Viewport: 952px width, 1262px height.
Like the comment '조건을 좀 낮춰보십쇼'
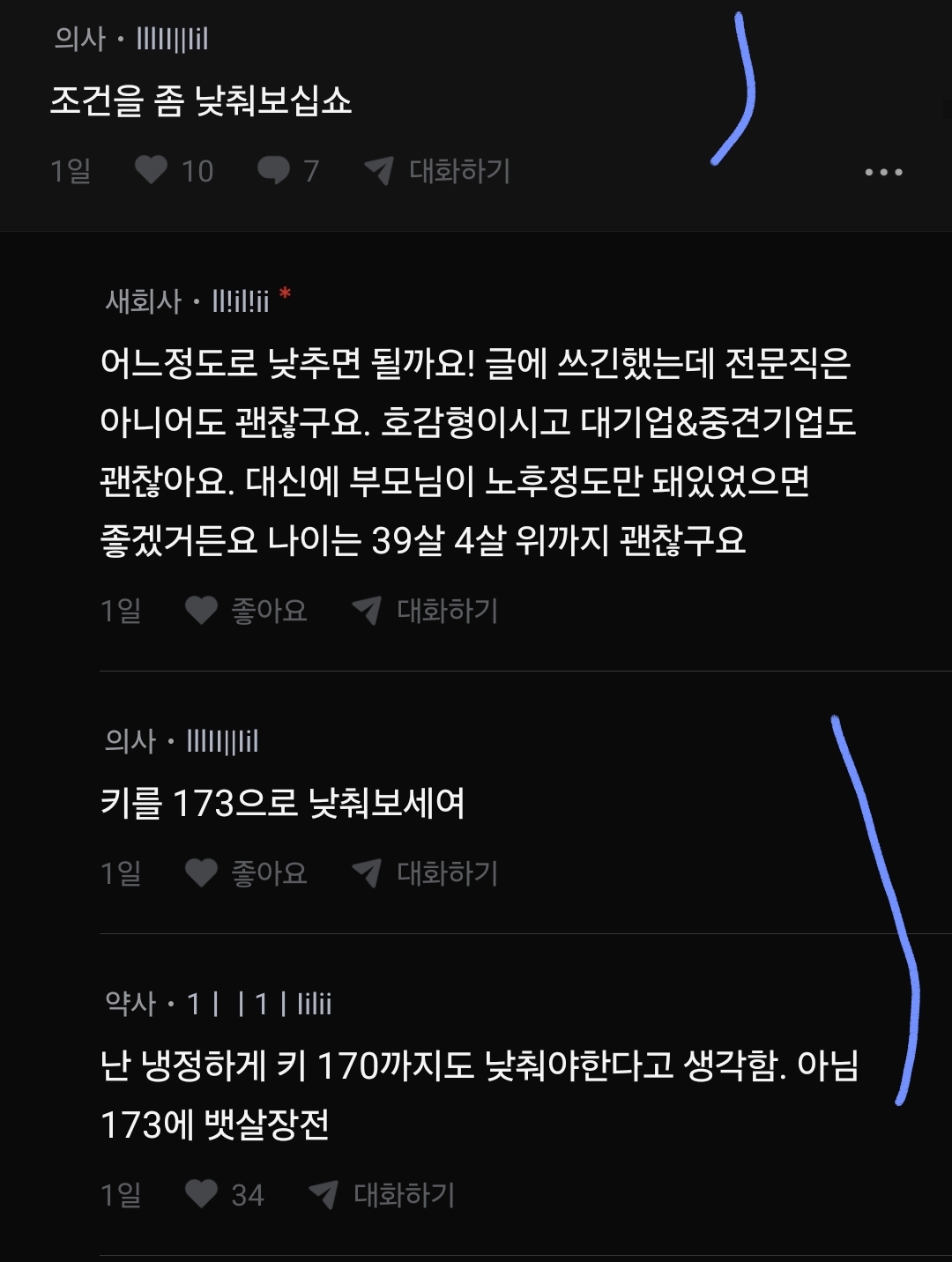coord(152,170)
